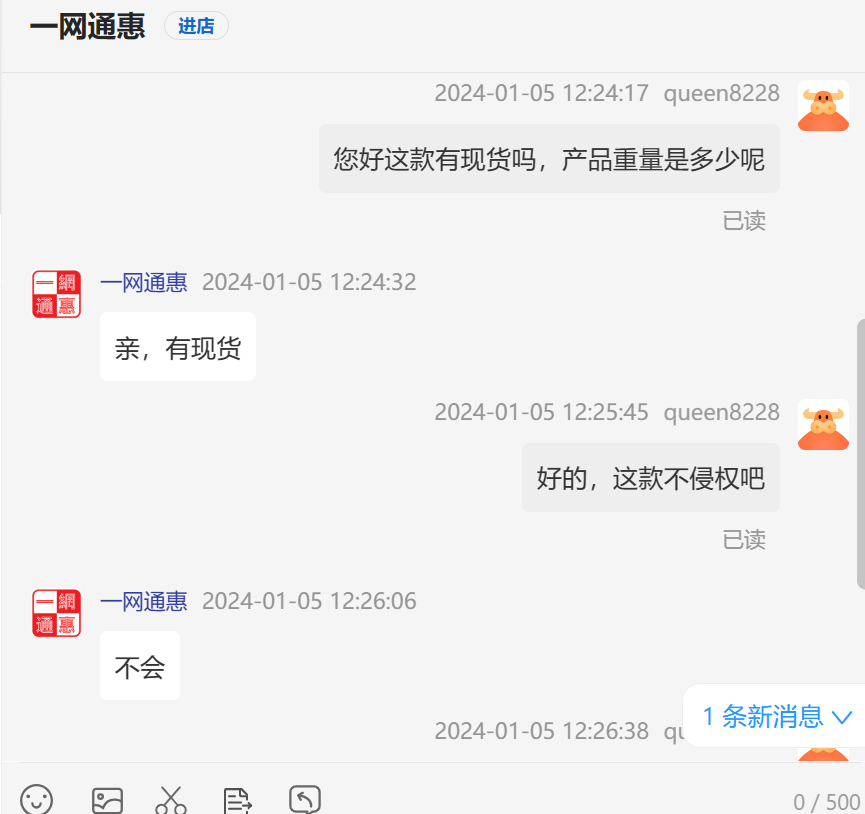Tap the 进店 button to enter the shop
This screenshot has width=865, height=814.
[196, 27]
